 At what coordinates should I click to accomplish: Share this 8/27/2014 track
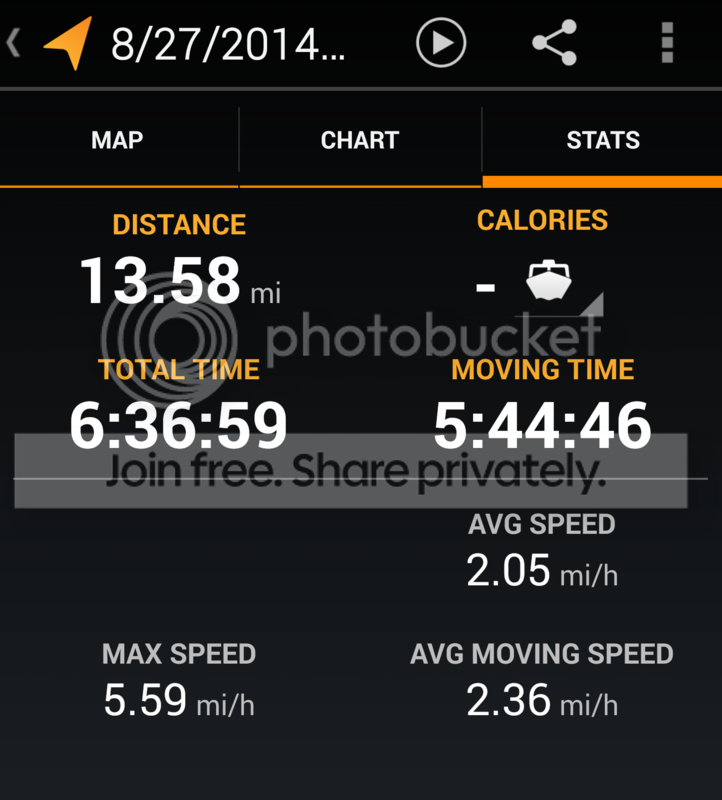[554, 44]
